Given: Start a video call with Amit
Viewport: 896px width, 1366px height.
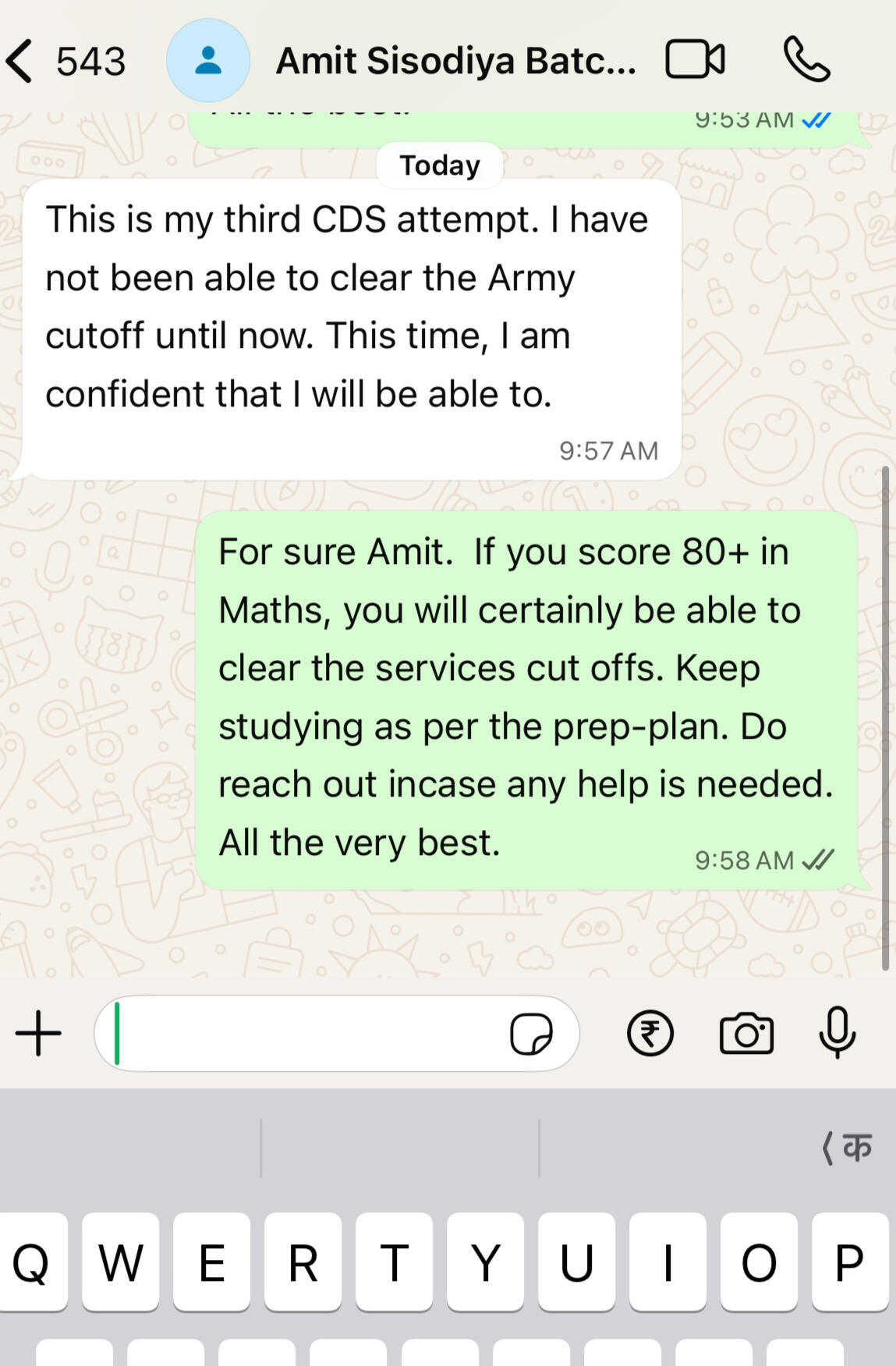Looking at the screenshot, I should [695, 60].
